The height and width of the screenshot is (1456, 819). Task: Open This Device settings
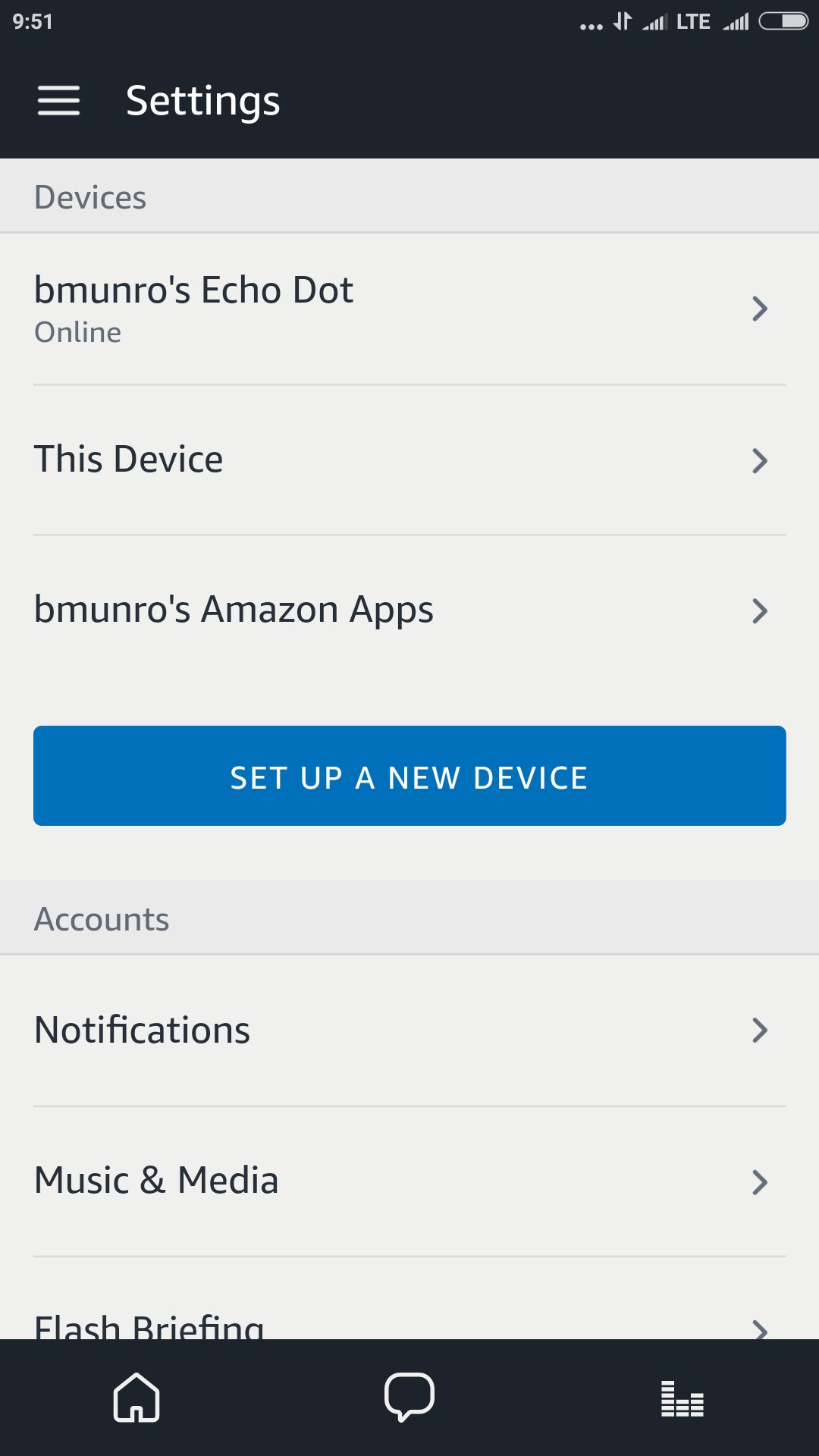coord(409,460)
